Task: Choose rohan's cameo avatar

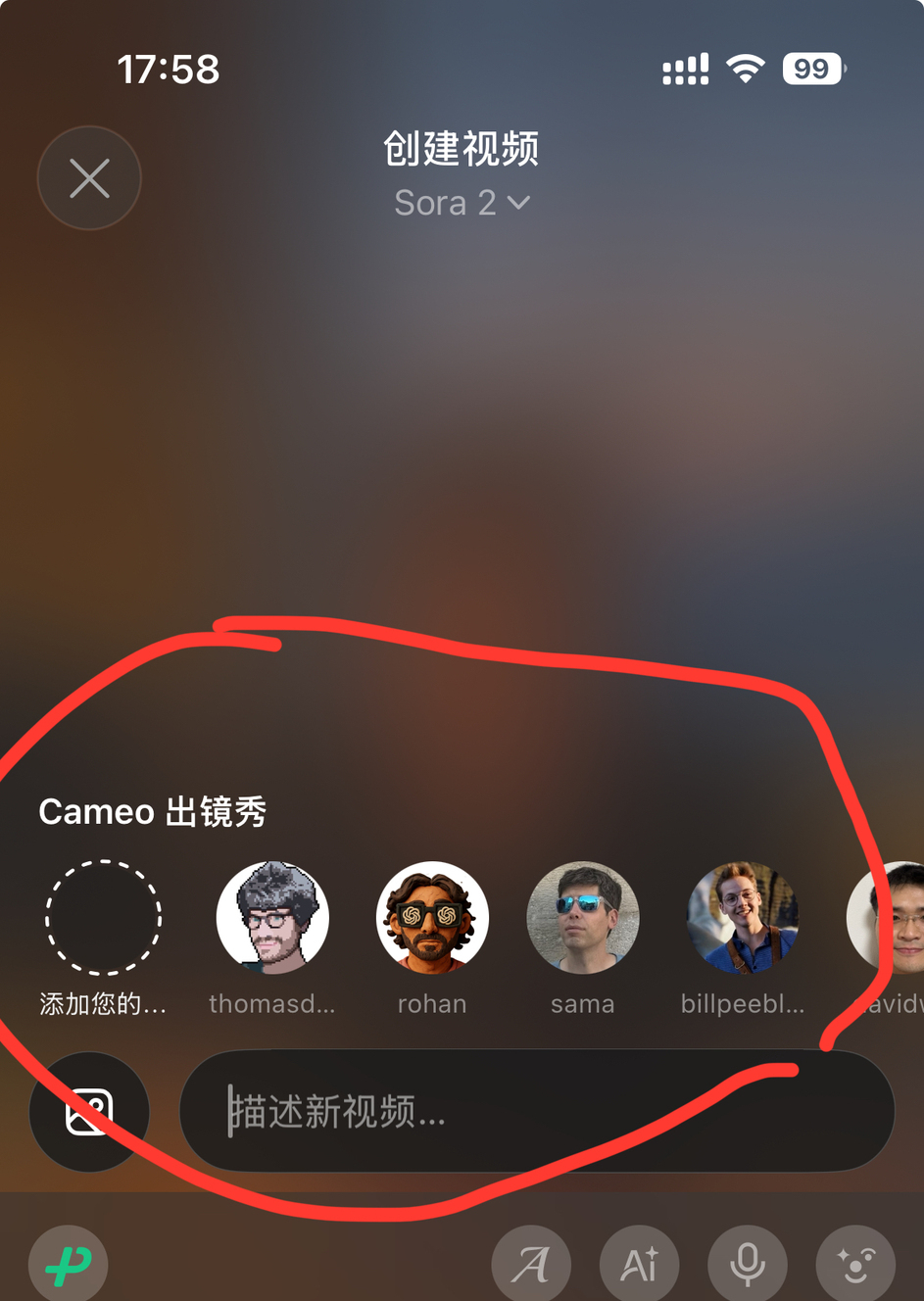Action: tap(432, 918)
